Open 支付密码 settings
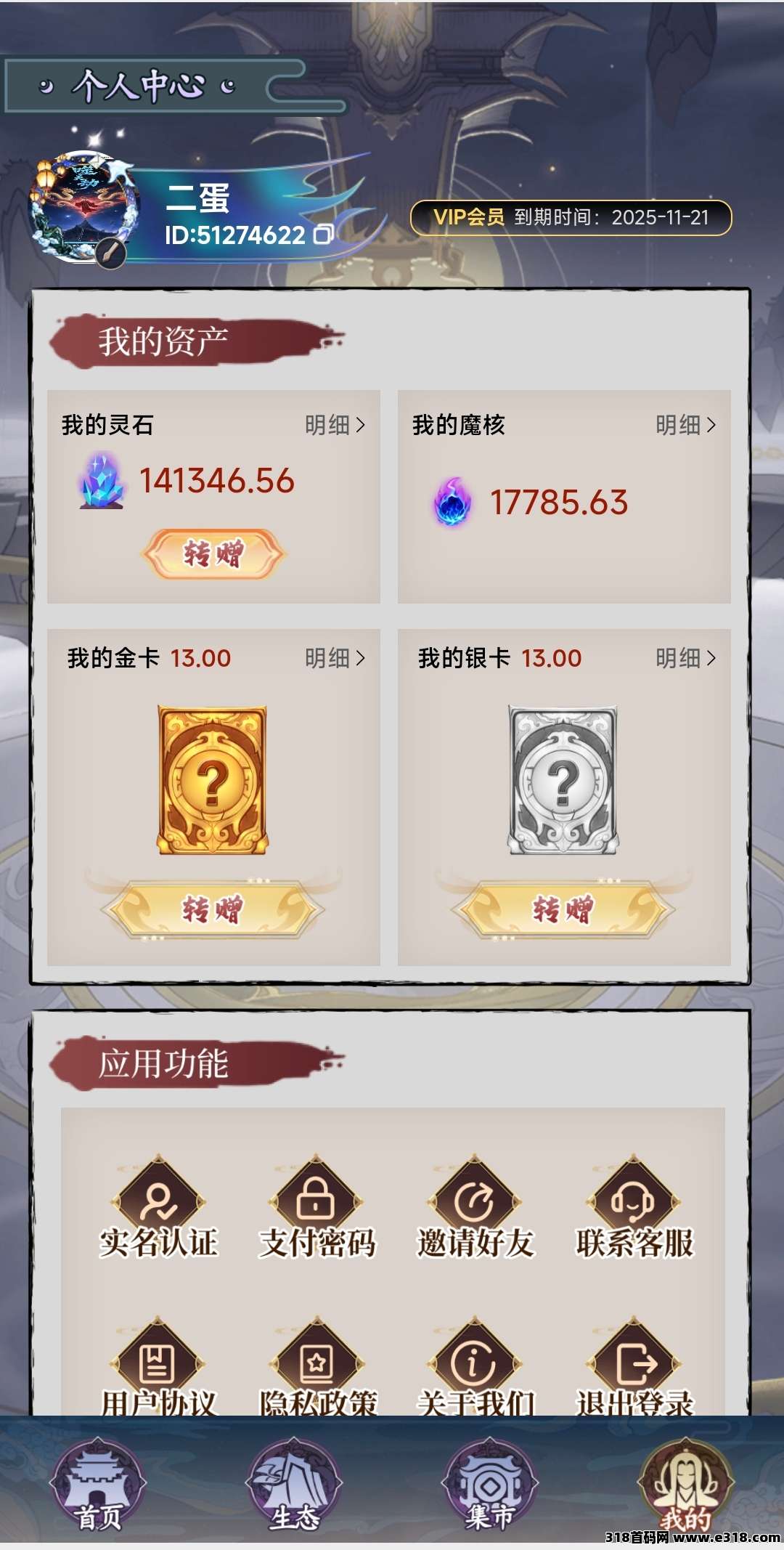 coord(317,1209)
